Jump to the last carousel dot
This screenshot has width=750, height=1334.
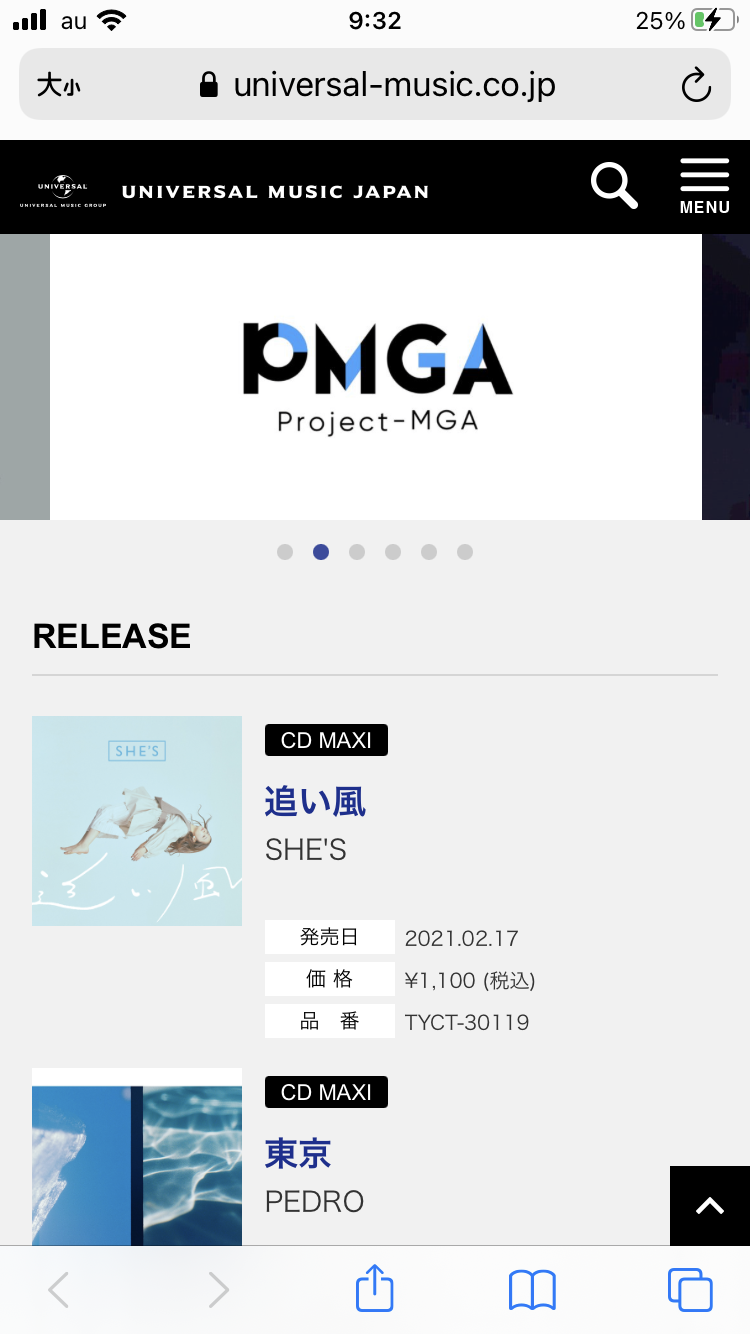[x=465, y=552]
